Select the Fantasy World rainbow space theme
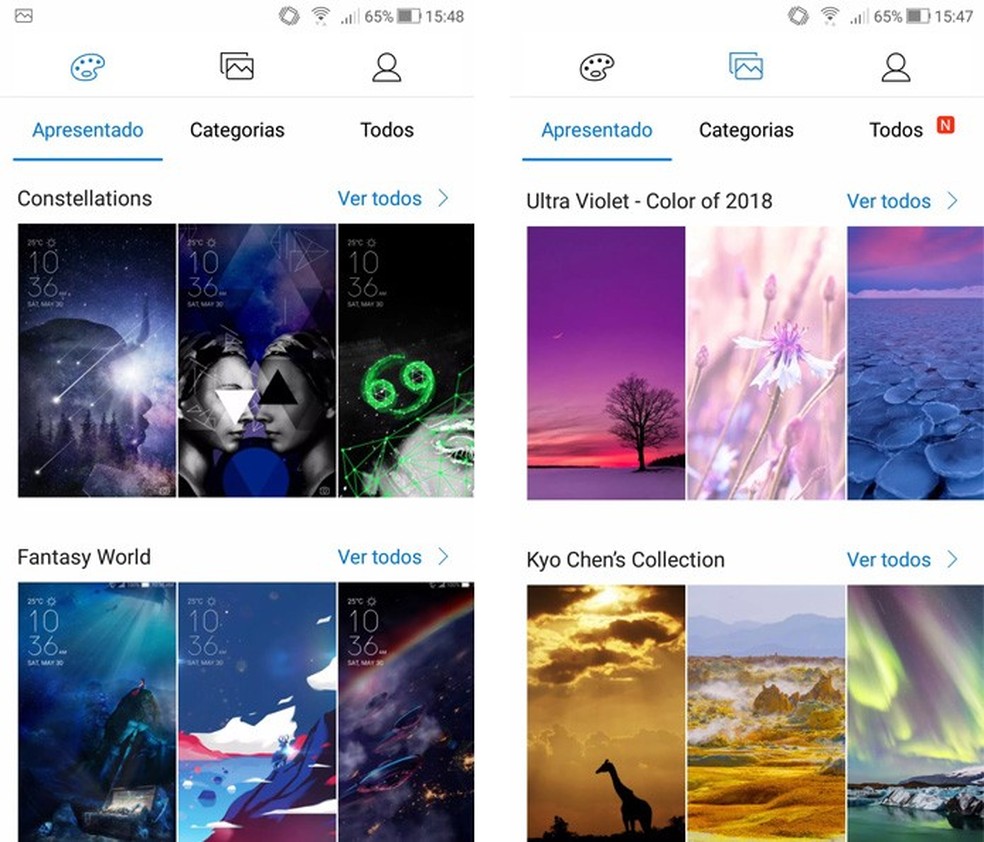This screenshot has height=842, width=984. [x=406, y=710]
